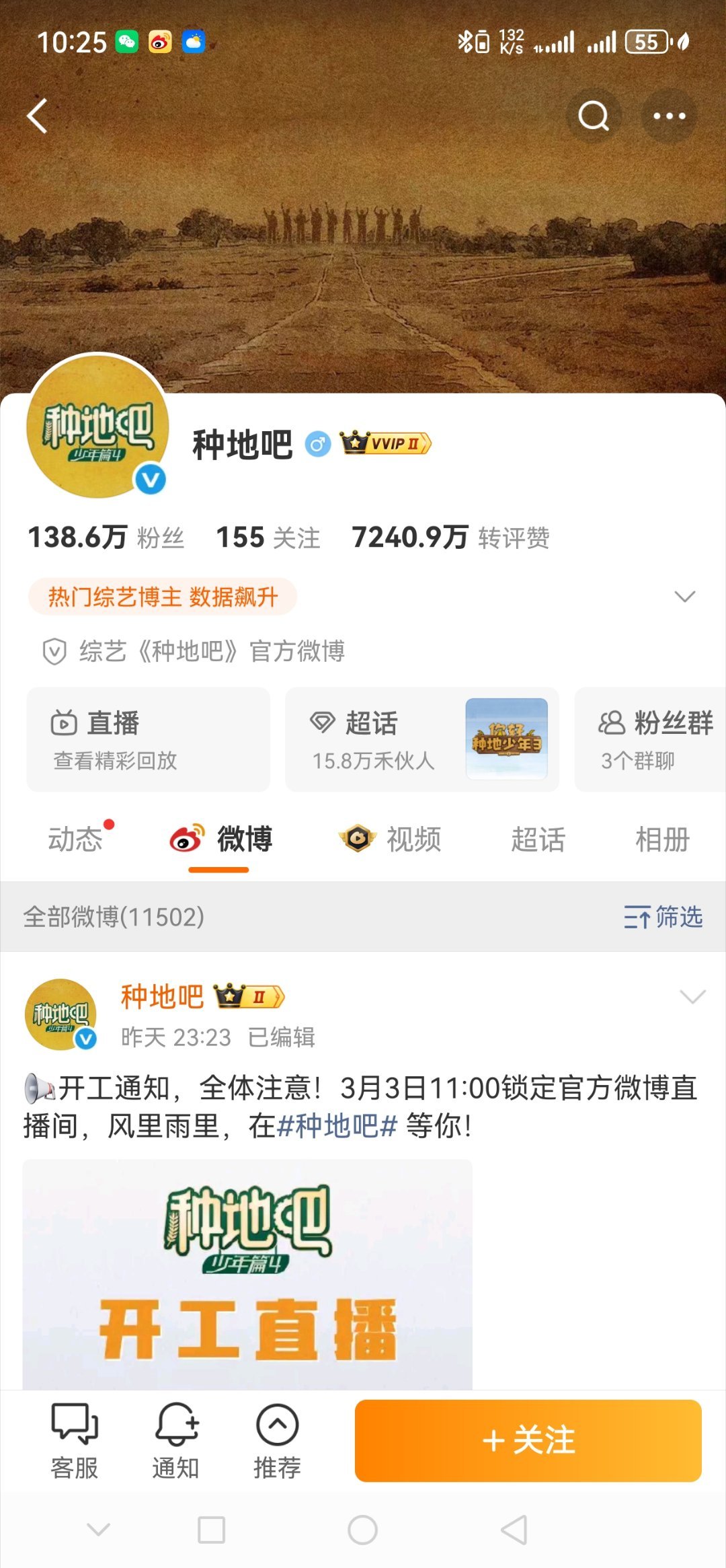Switch to the 相册 tab
This screenshot has width=726, height=1568.
(x=662, y=840)
